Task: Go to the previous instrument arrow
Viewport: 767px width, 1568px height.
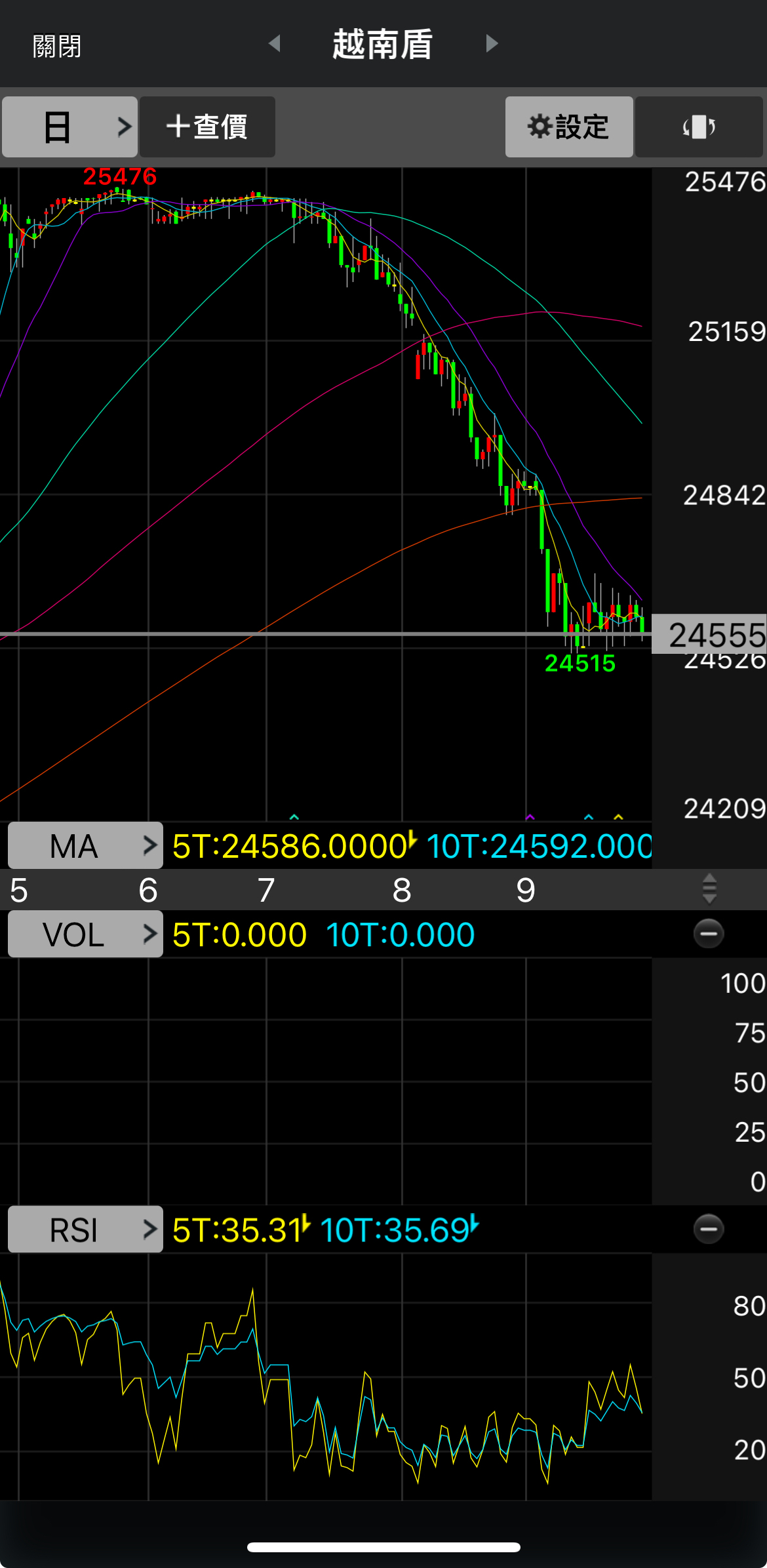Action: pos(275,43)
